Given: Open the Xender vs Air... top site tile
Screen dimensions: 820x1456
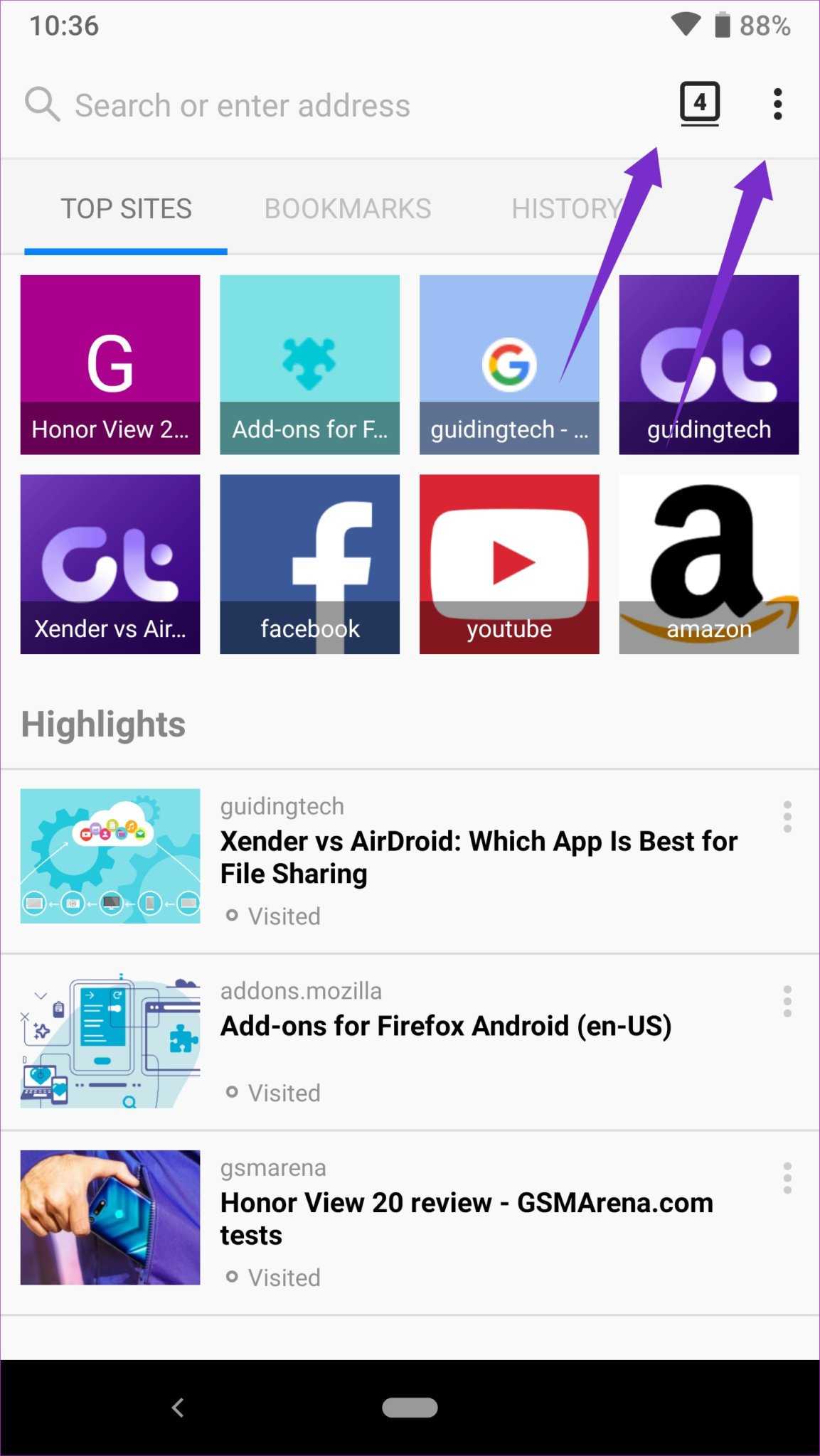Looking at the screenshot, I should (110, 564).
